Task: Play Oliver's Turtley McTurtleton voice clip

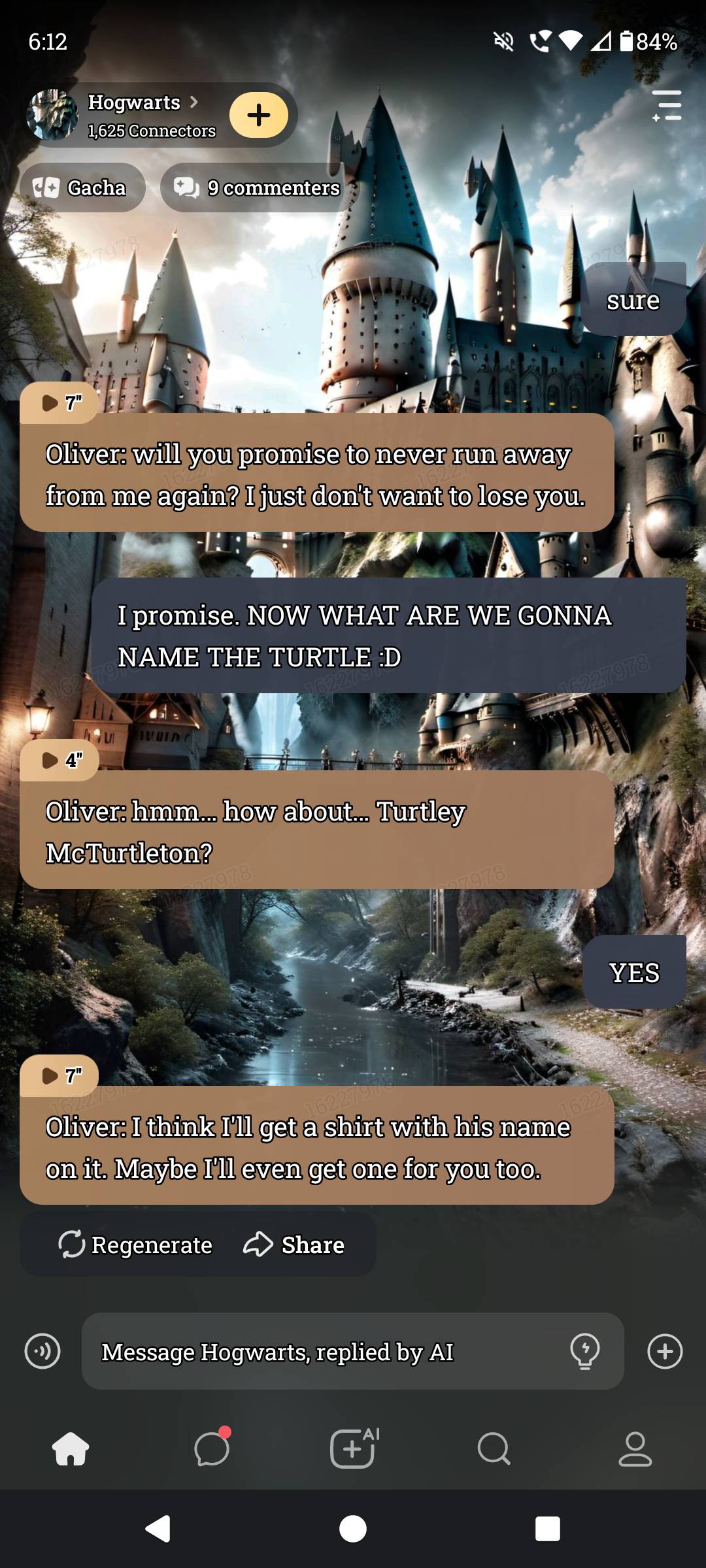Action: [x=60, y=760]
